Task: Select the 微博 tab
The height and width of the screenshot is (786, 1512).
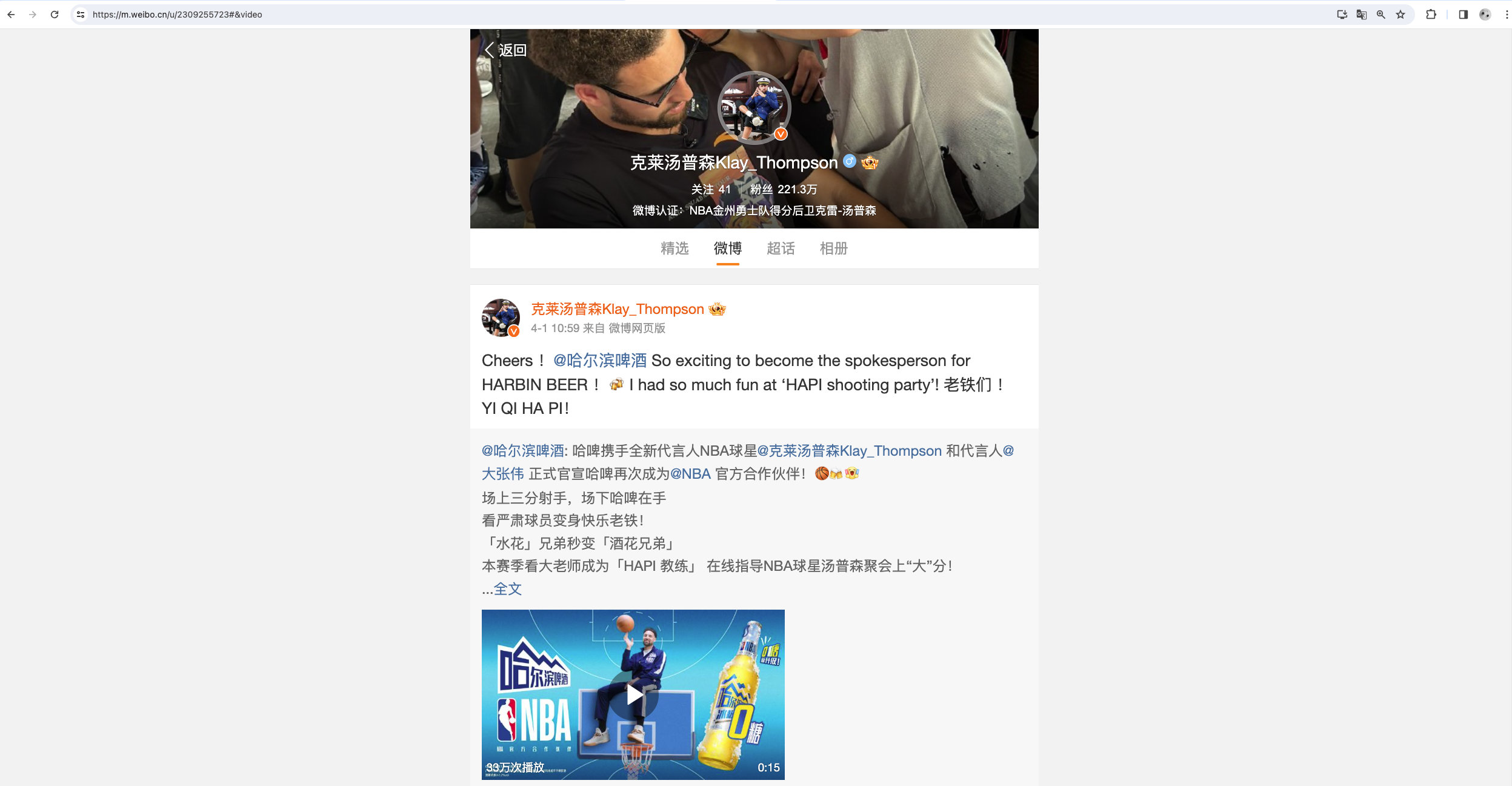Action: click(727, 248)
